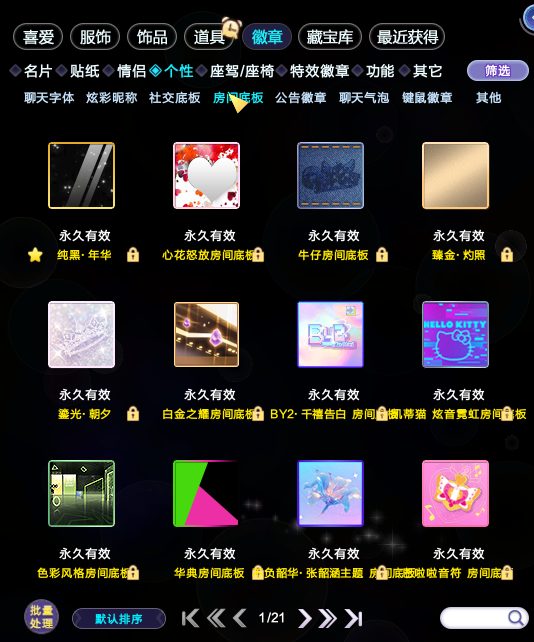Select the 华典房间底板 item

206,493
